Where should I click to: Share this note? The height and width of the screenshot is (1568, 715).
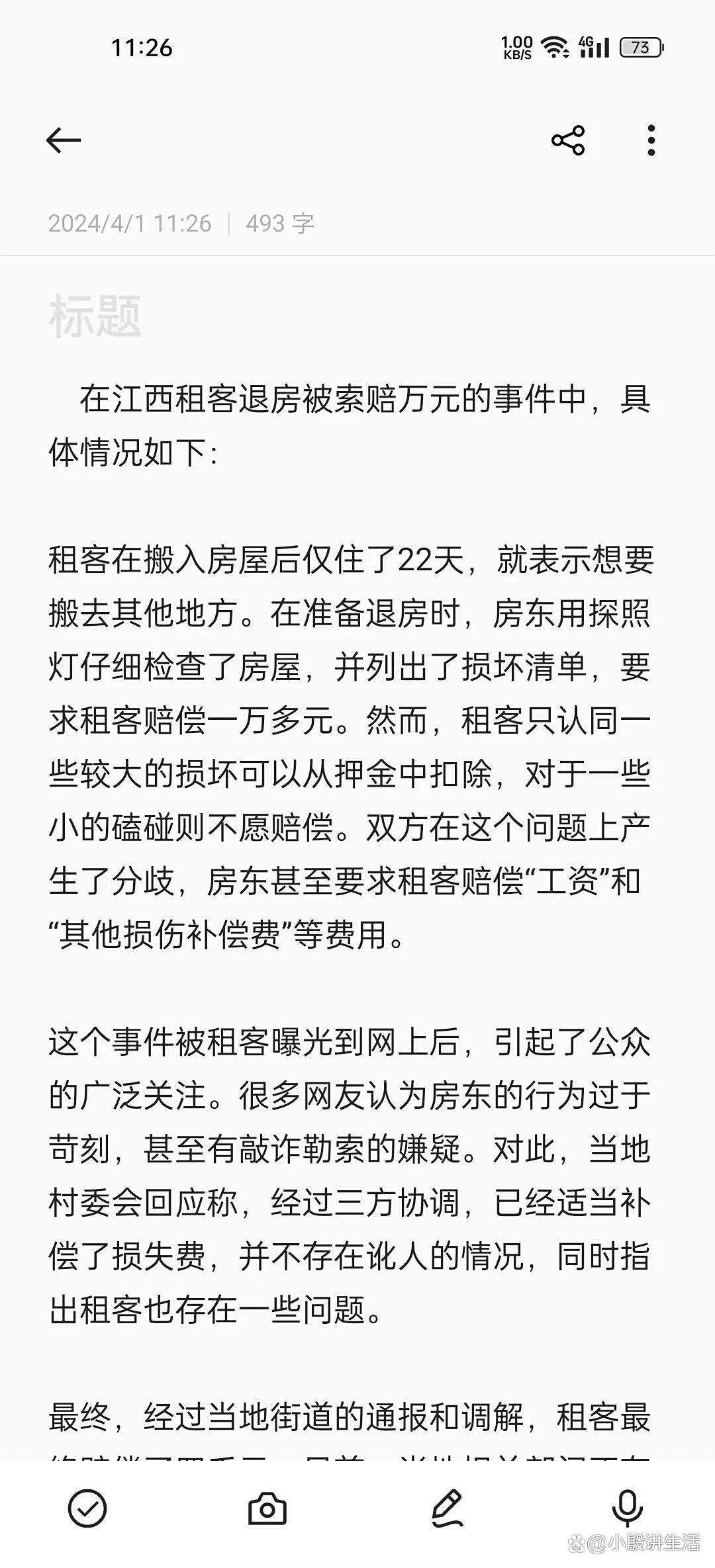568,140
